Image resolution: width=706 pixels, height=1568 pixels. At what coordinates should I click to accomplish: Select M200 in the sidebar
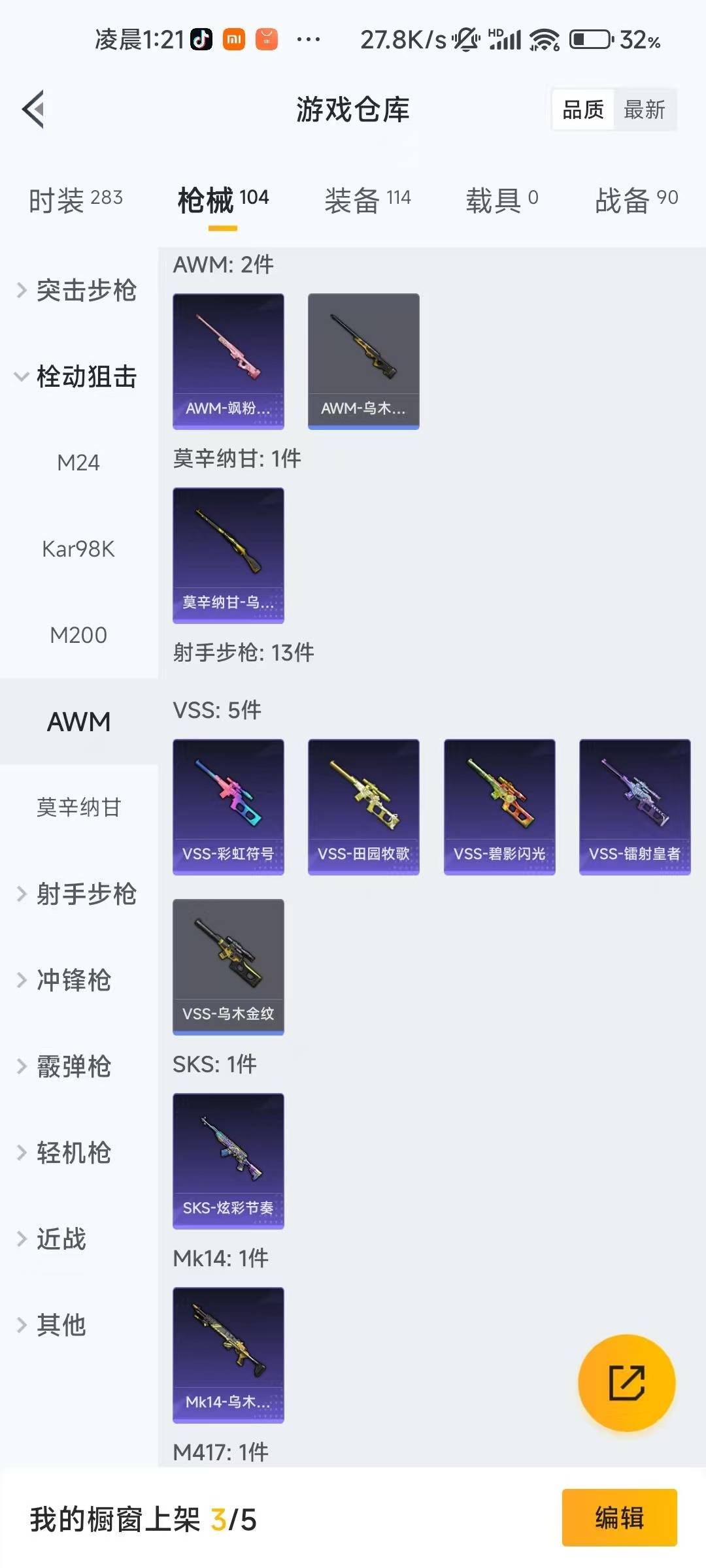[78, 635]
